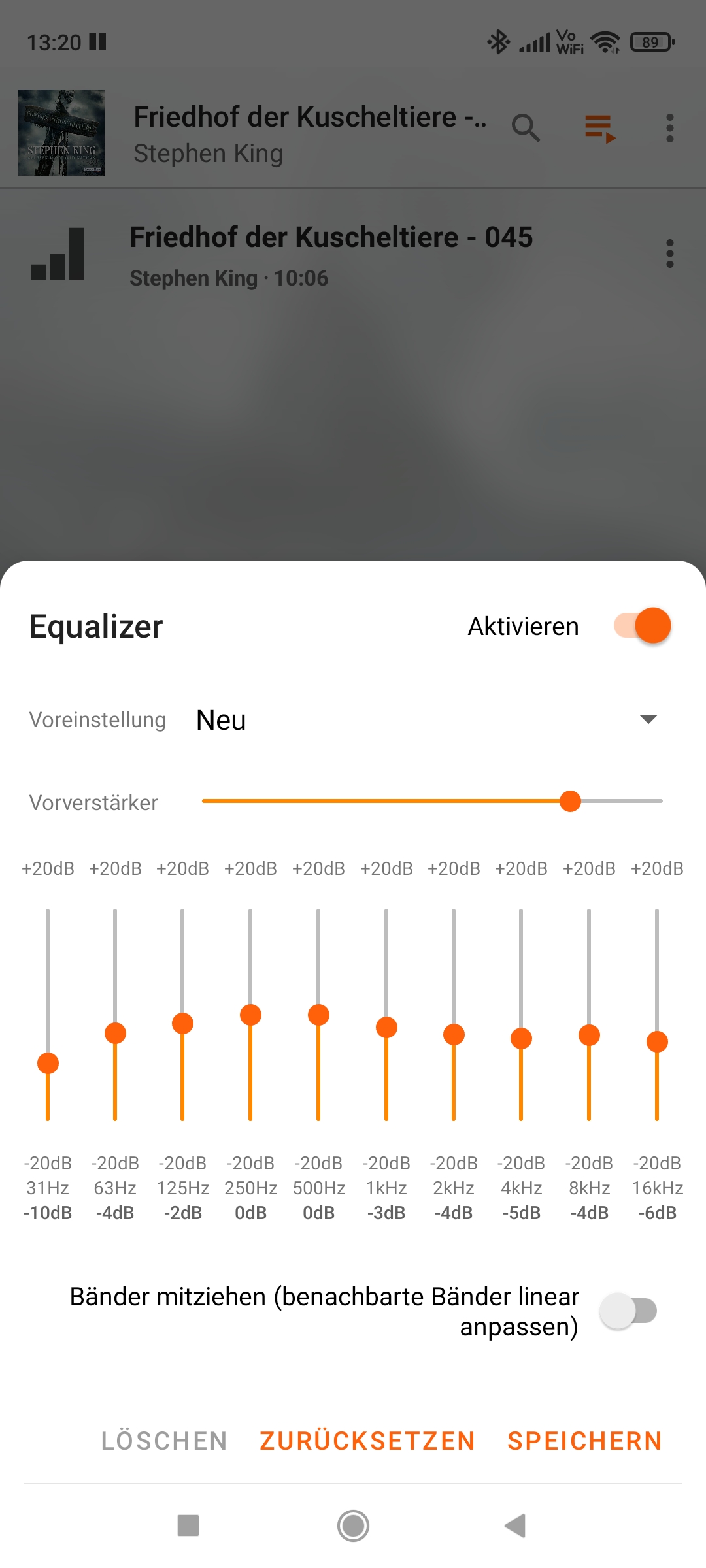Tap the 2kHz band slider
Screen dimensions: 706x1568
(454, 1015)
